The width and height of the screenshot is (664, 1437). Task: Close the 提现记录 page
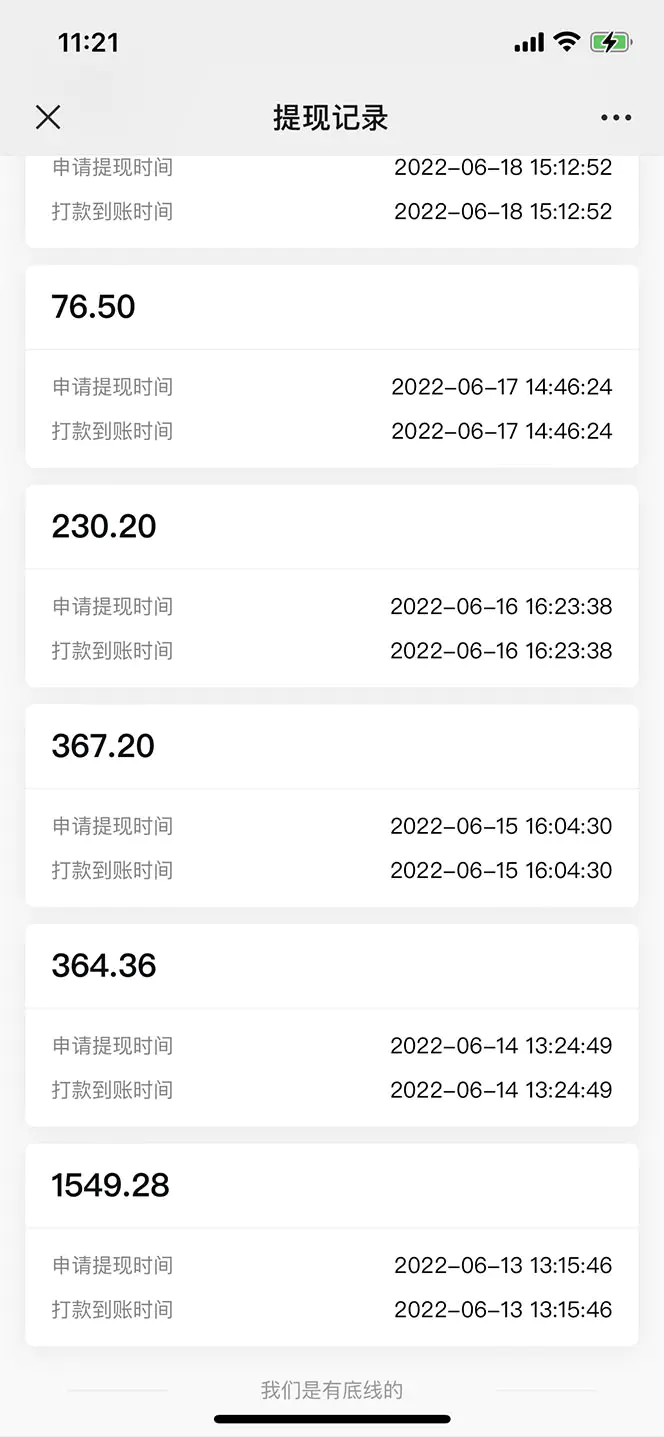(x=48, y=117)
